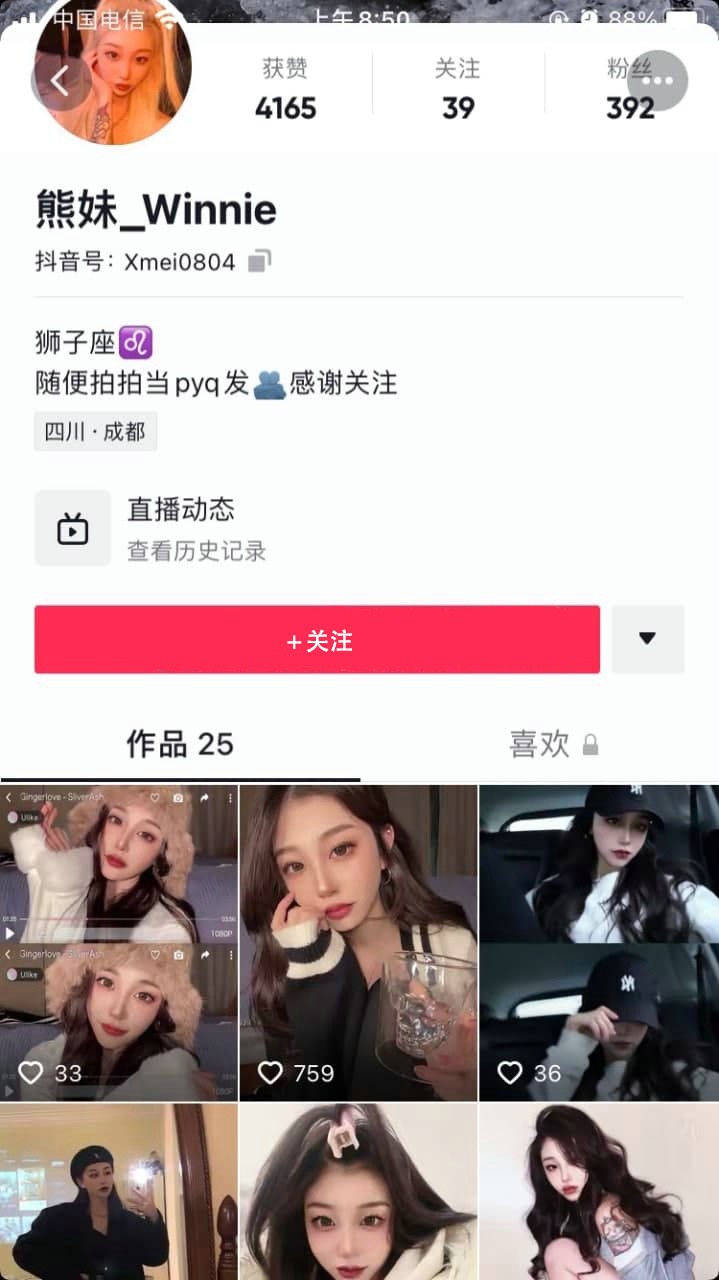The width and height of the screenshot is (719, 1280).
Task: Switch to the 喜欢 tab
Action: (539, 744)
